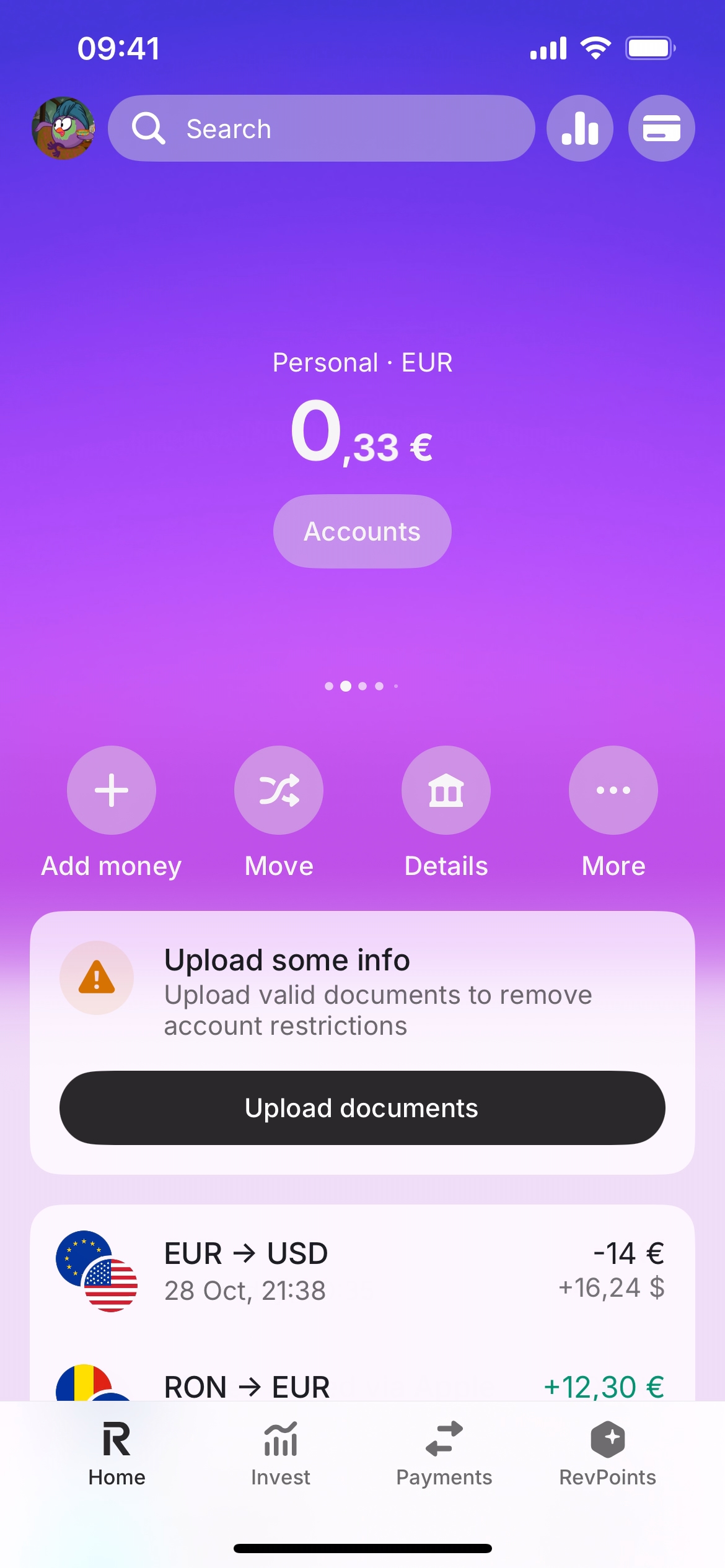
Task: Open the Accounts list
Action: tap(362, 531)
